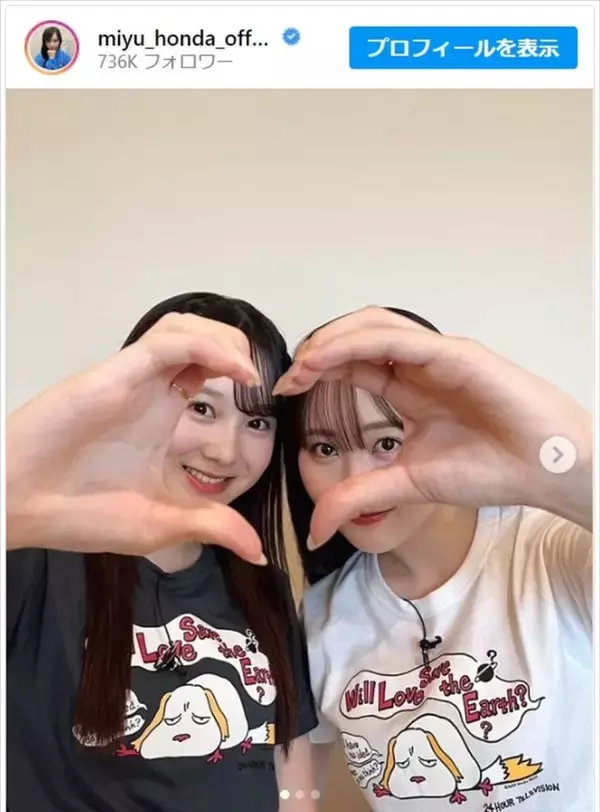The image size is (600, 812).
Task: Go to the next photo with the arrow
Action: tap(557, 456)
